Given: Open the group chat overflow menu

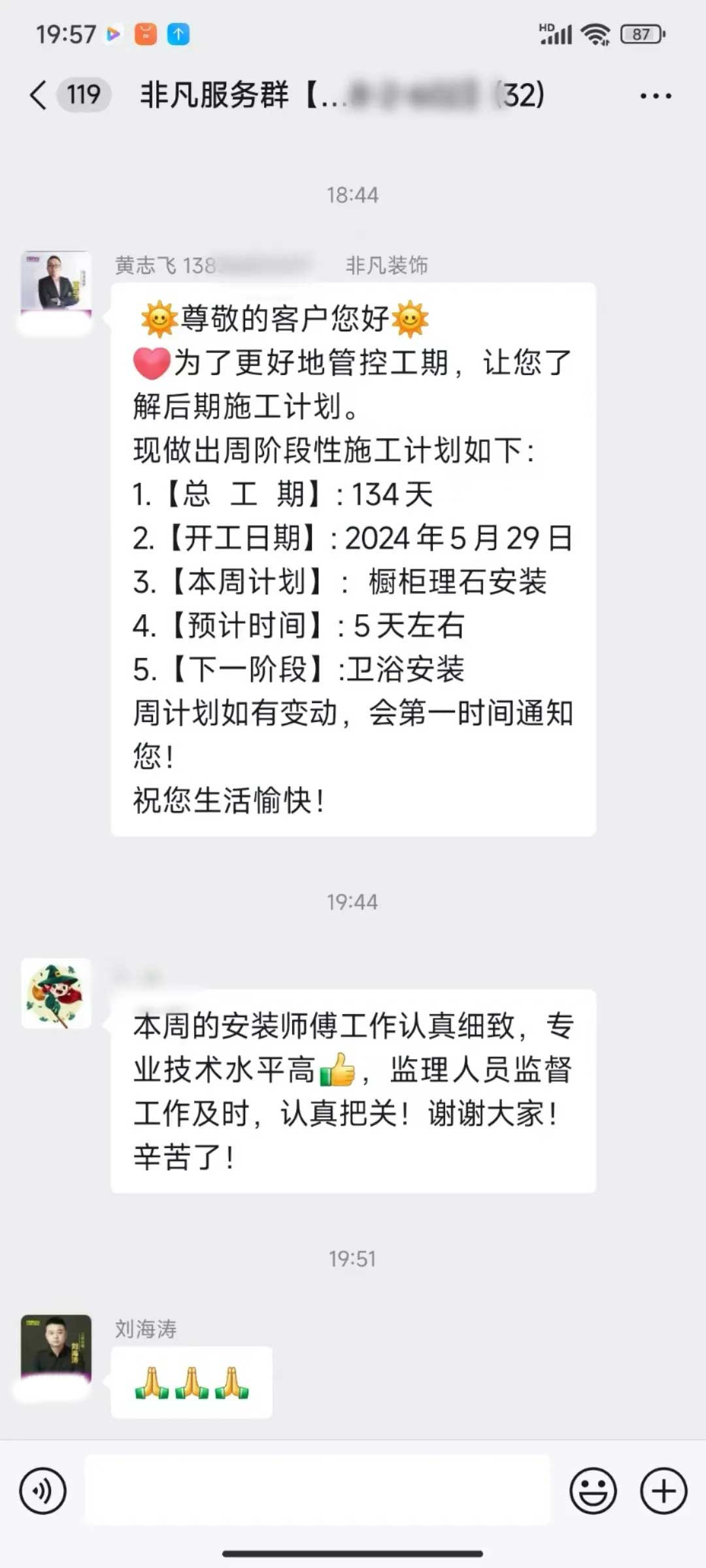Looking at the screenshot, I should pyautogui.click(x=655, y=96).
